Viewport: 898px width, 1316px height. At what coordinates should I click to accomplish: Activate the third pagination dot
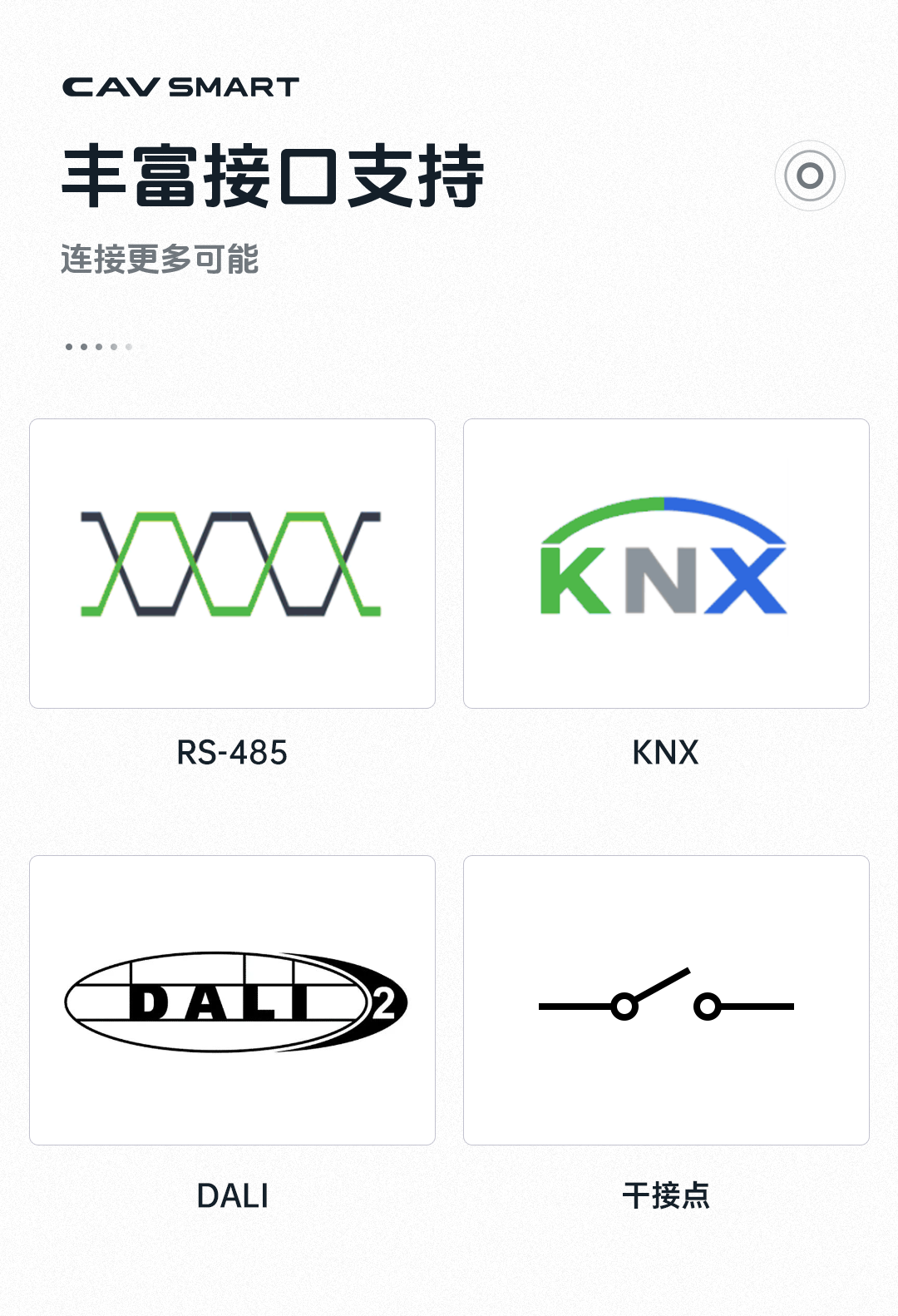click(x=97, y=346)
